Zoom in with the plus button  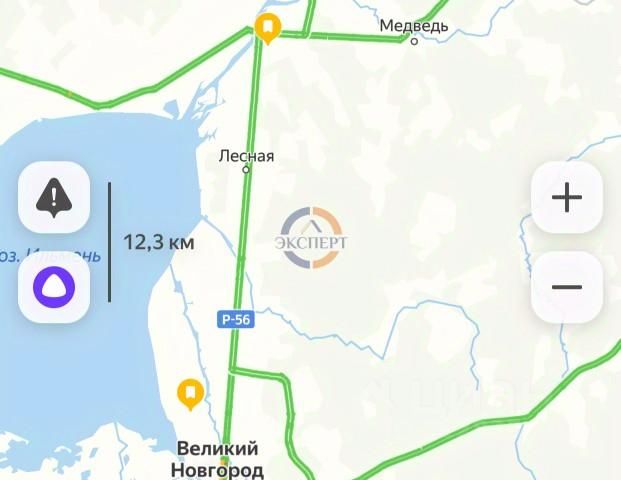coord(567,197)
